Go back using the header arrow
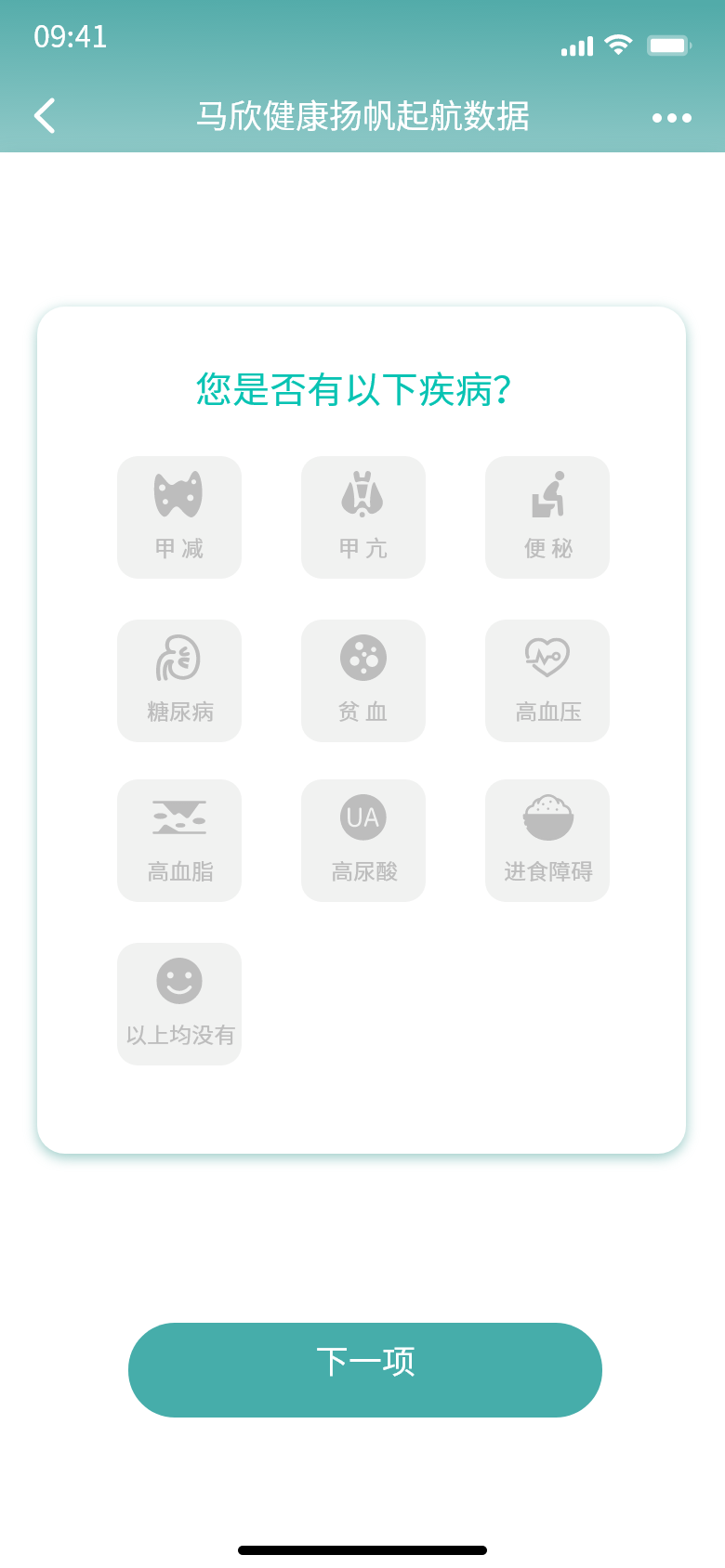Image resolution: width=725 pixels, height=1568 pixels. pyautogui.click(x=45, y=116)
